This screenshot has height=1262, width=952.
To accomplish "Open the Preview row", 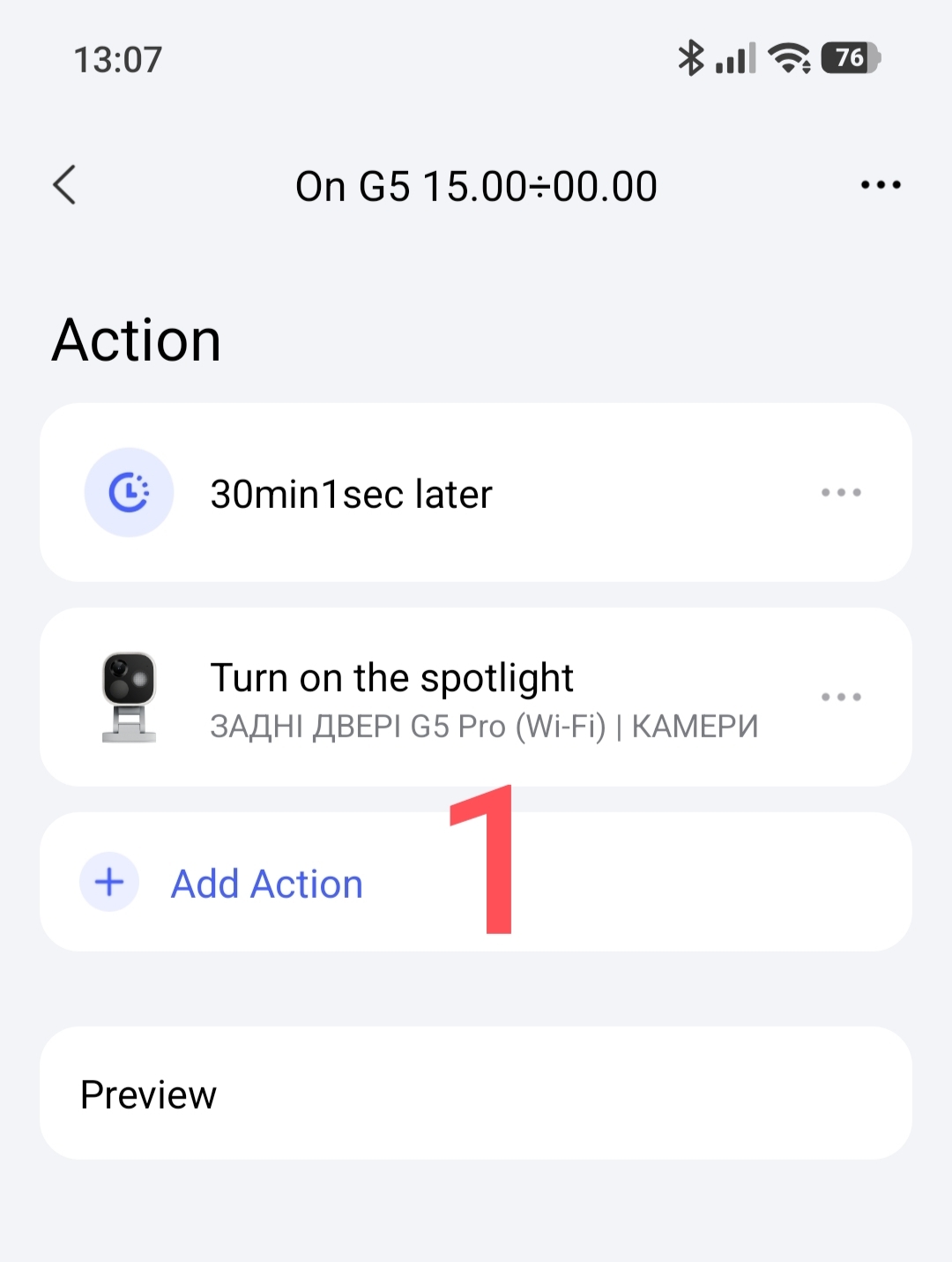I will (476, 1094).
